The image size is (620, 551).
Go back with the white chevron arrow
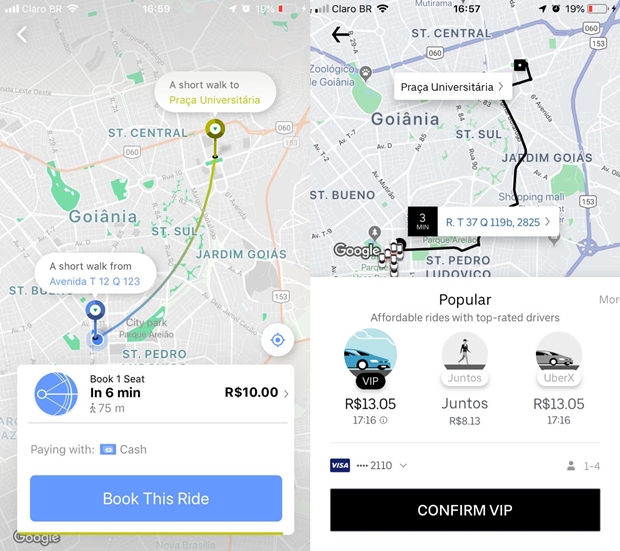pyautogui.click(x=22, y=35)
